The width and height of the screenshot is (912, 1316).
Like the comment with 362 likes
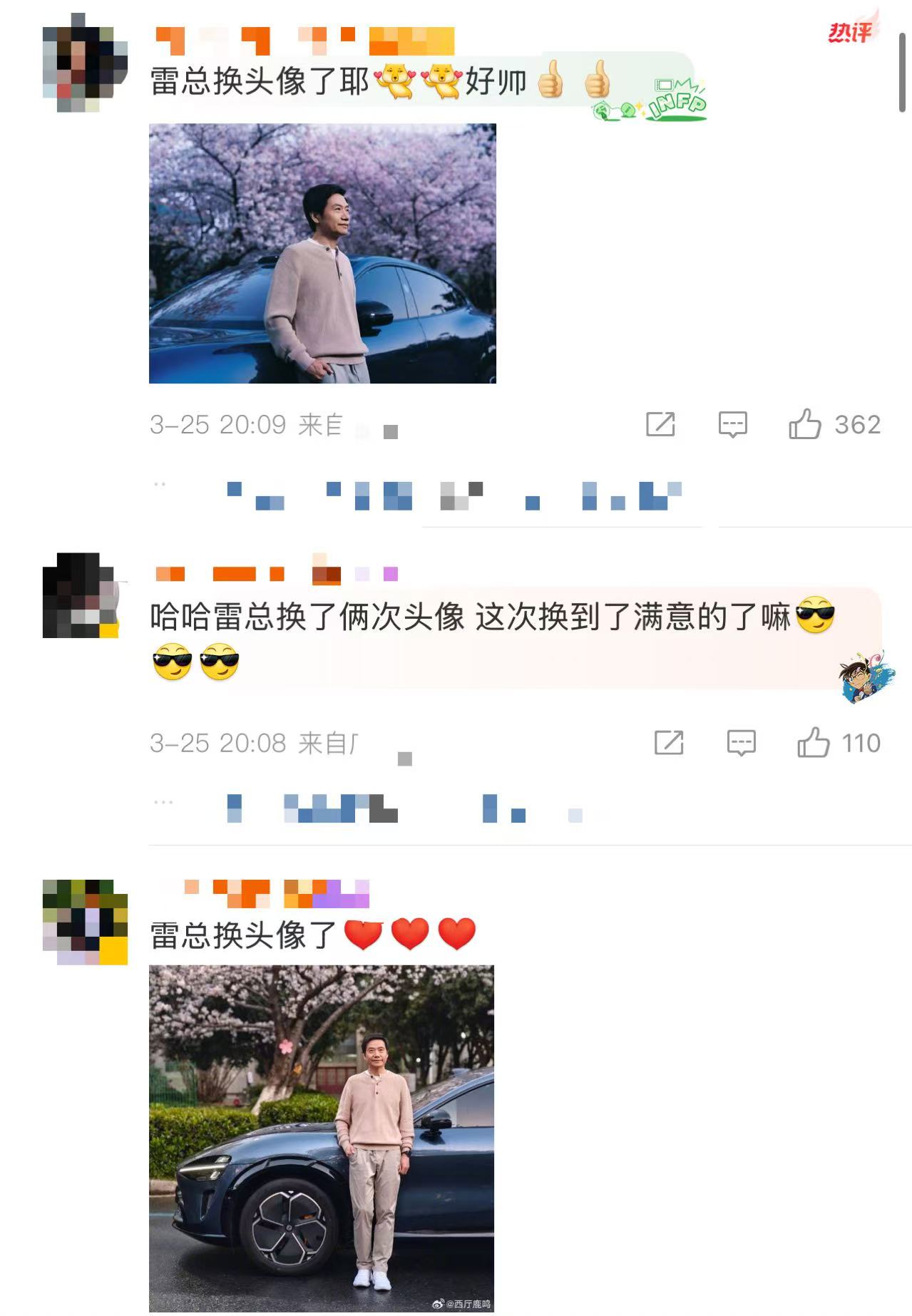click(x=805, y=424)
